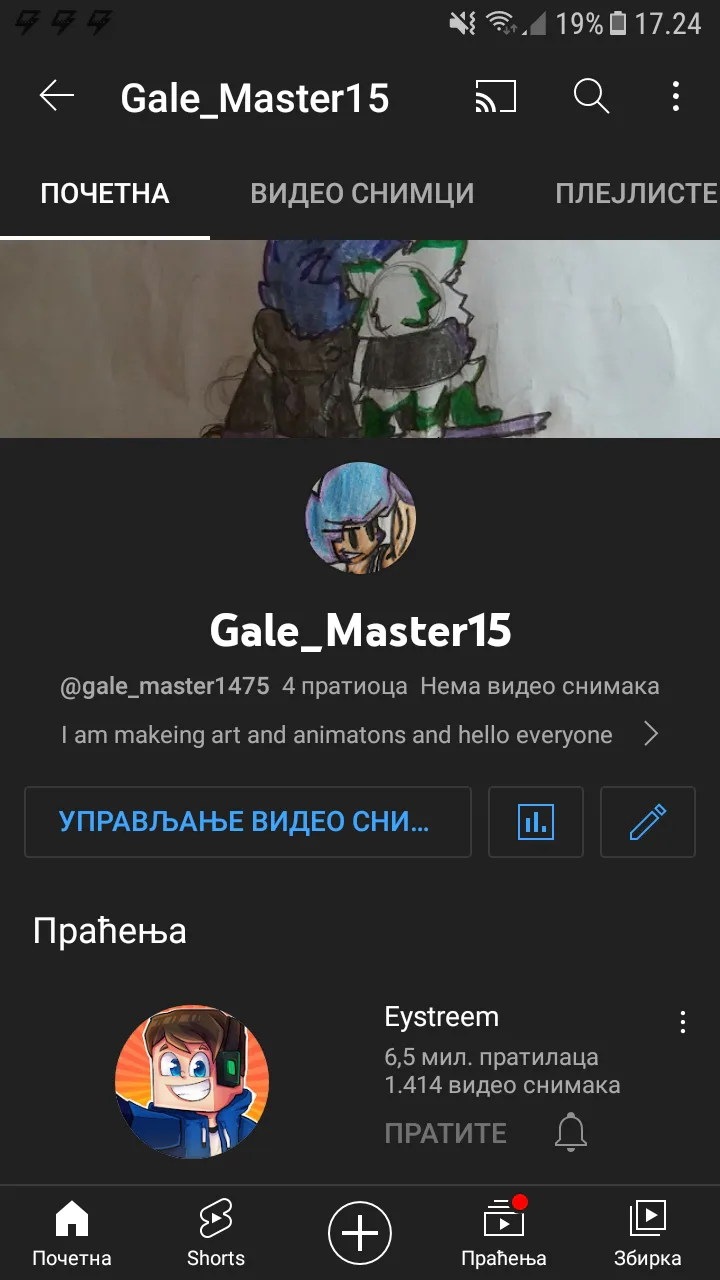Open Праћења in bottom navigation

[x=504, y=1233]
